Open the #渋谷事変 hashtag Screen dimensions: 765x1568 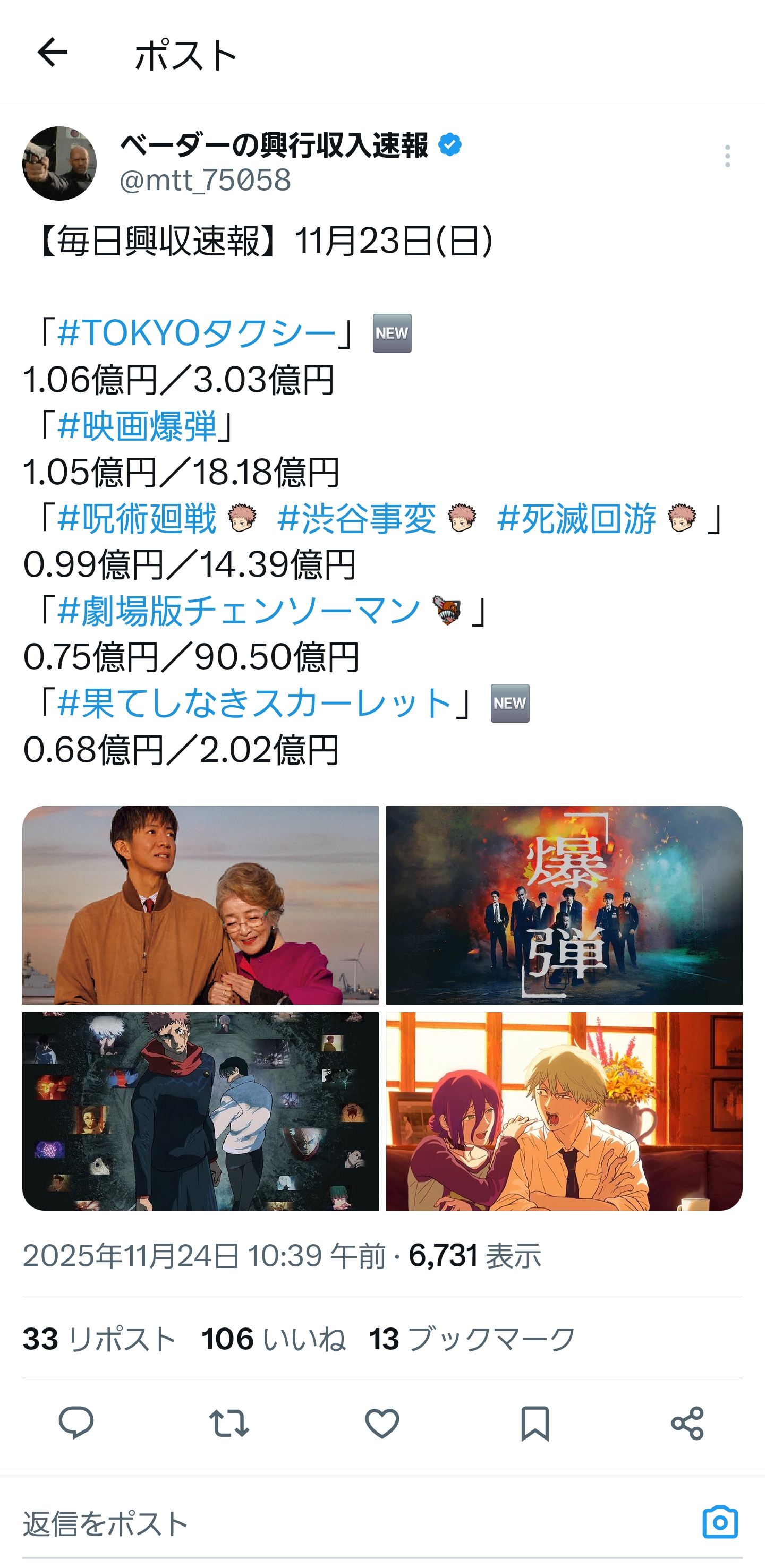(356, 519)
